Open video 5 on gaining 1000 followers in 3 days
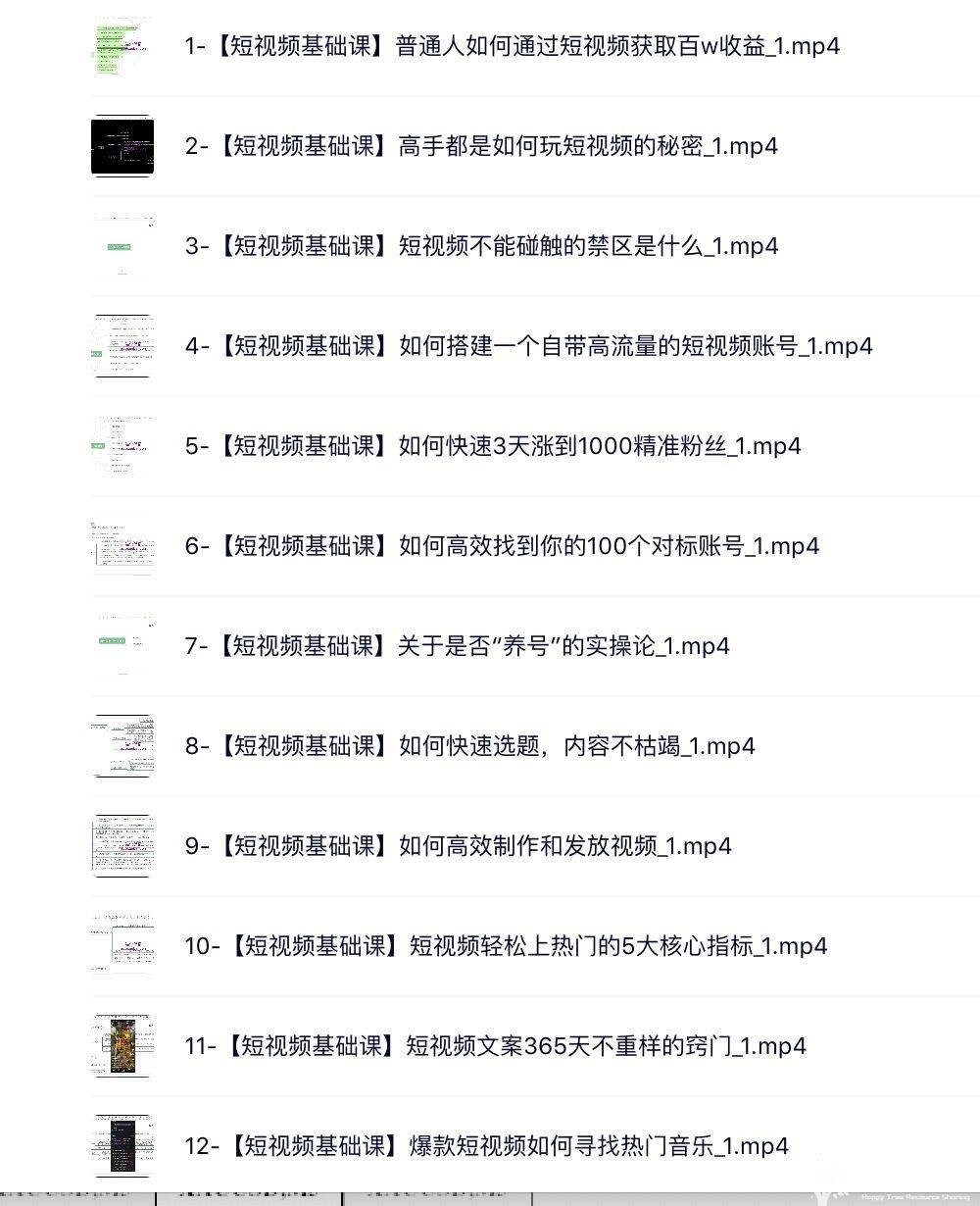Image resolution: width=980 pixels, height=1206 pixels. (x=493, y=446)
